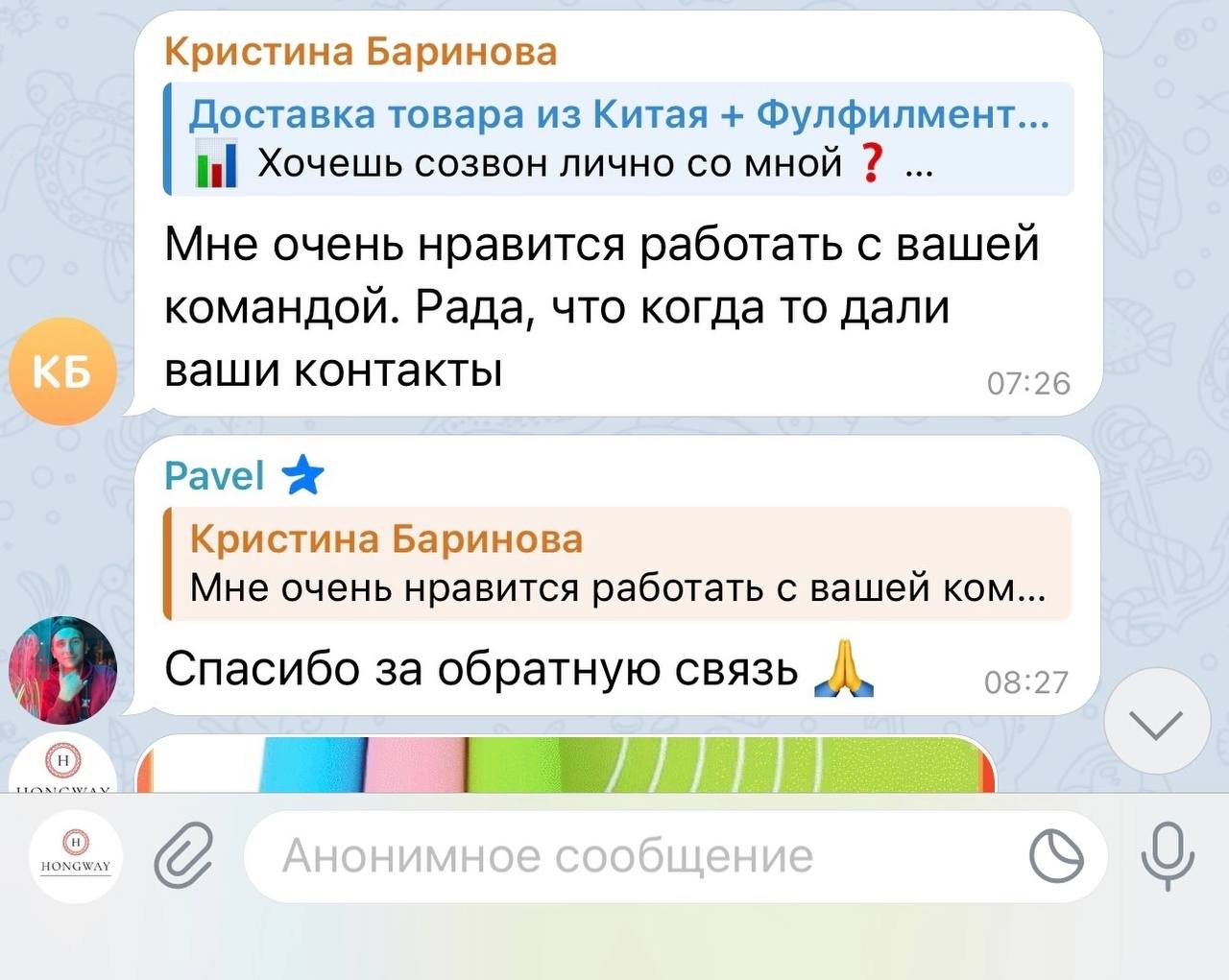Open Pavel's name in the message header
Image resolution: width=1229 pixels, height=980 pixels.
[x=214, y=476]
